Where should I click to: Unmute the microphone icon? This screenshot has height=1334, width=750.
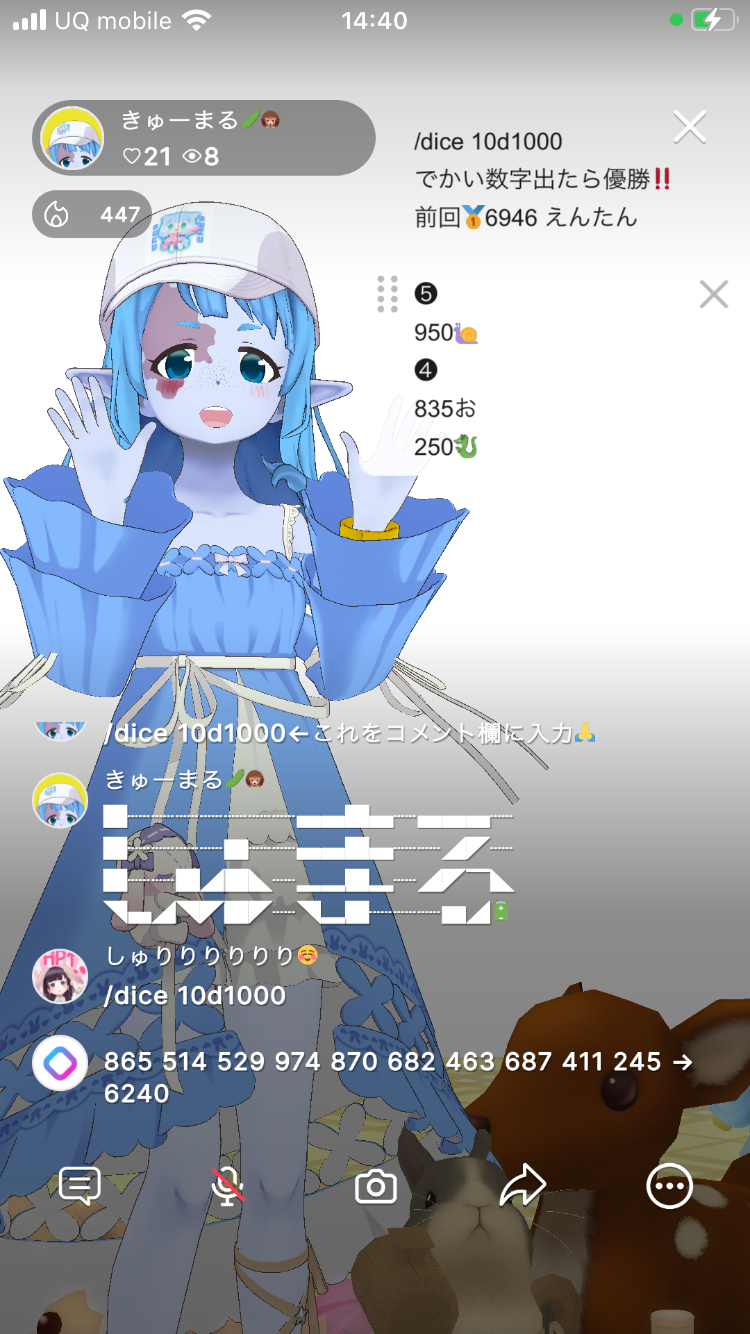click(228, 1187)
